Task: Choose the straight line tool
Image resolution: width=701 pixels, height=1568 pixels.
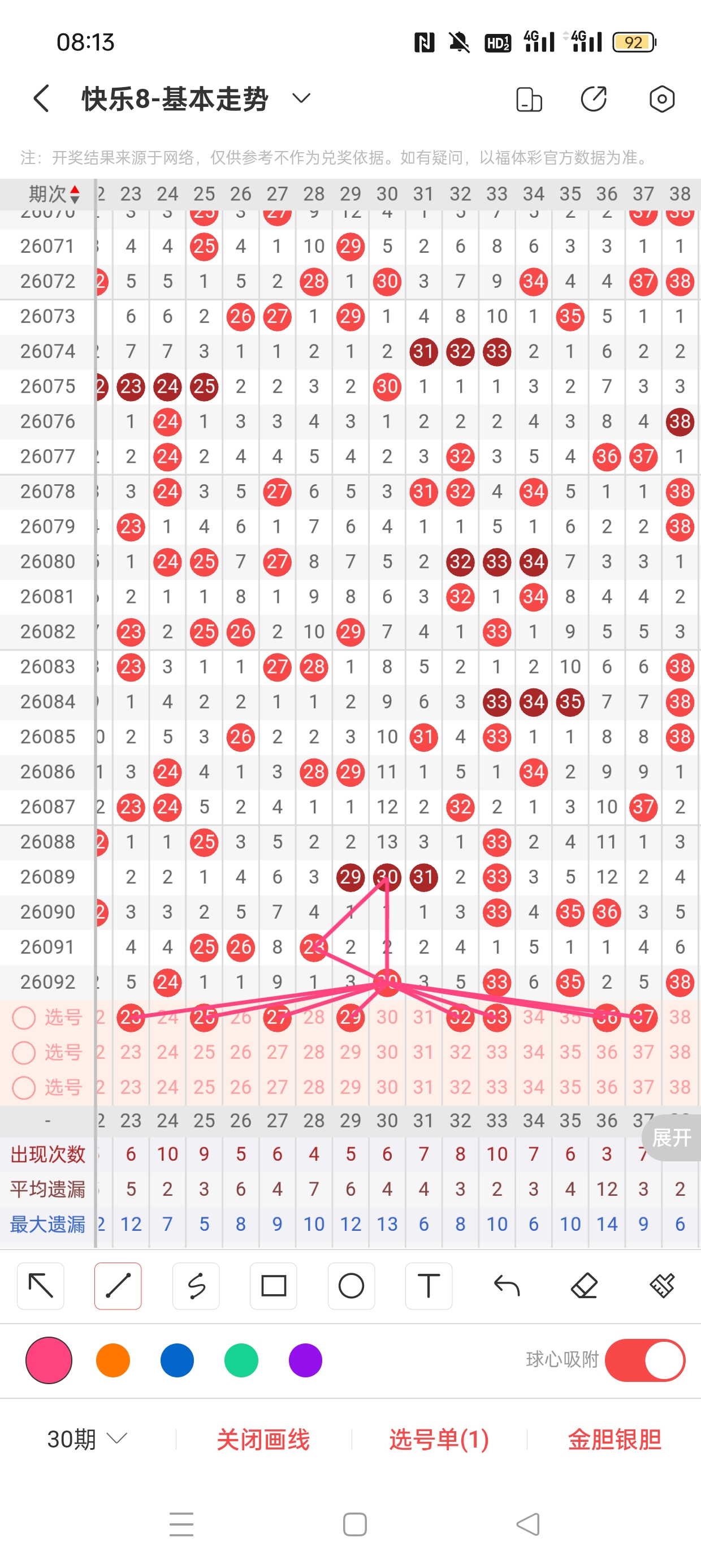Action: point(118,1286)
